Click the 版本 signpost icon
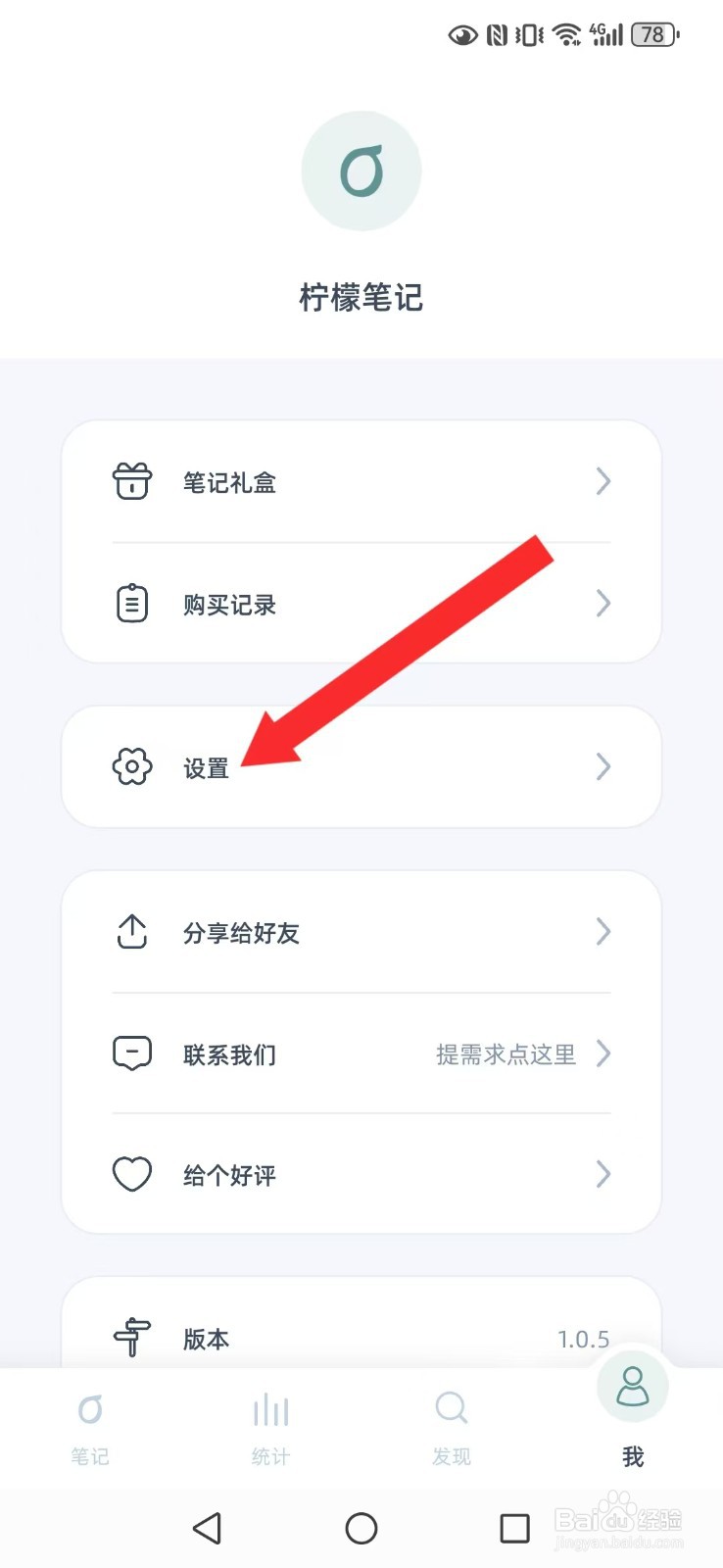The height and width of the screenshot is (1568, 723). pyautogui.click(x=131, y=1336)
